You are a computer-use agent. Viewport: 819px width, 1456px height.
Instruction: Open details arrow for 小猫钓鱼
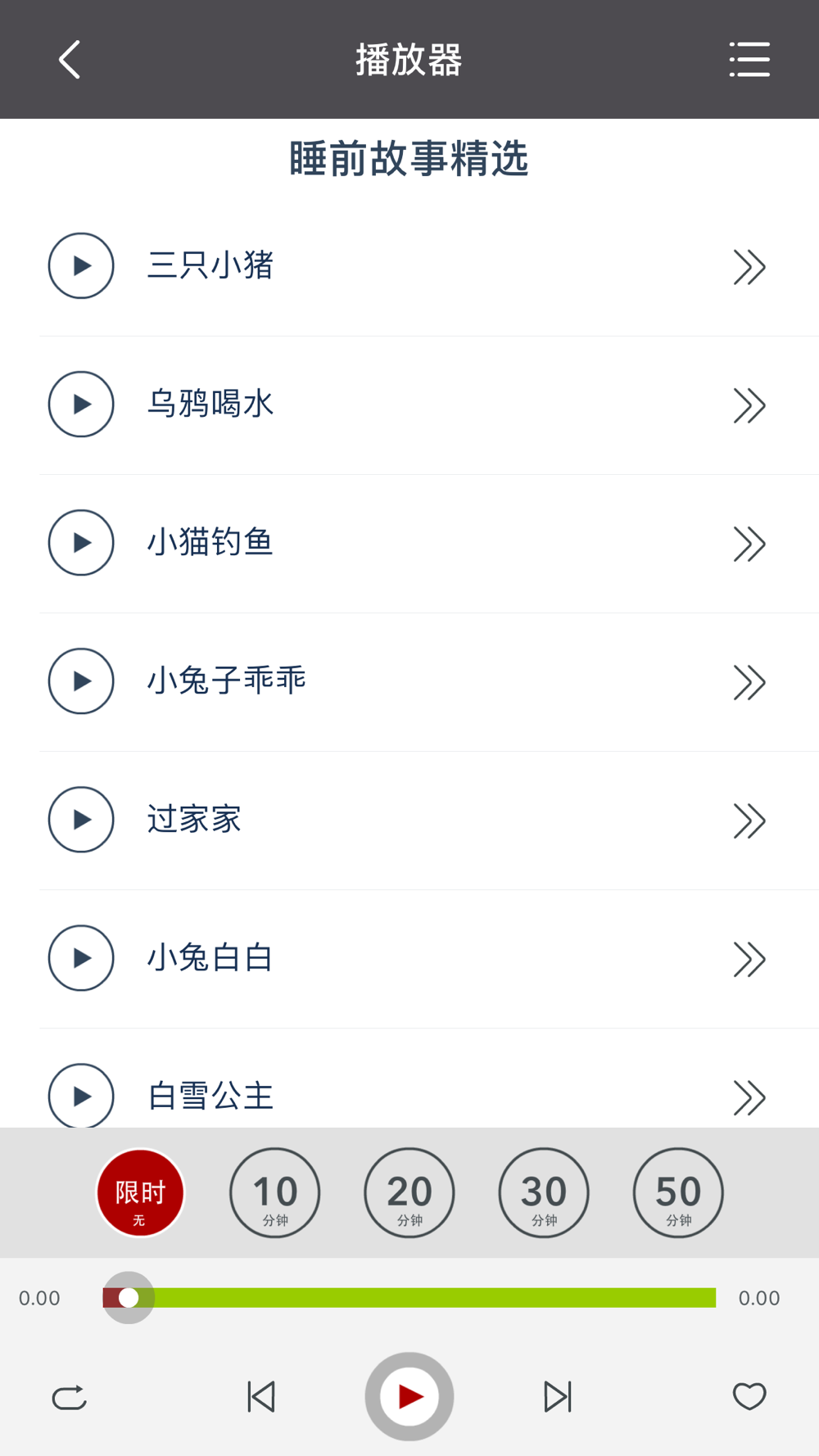click(749, 544)
